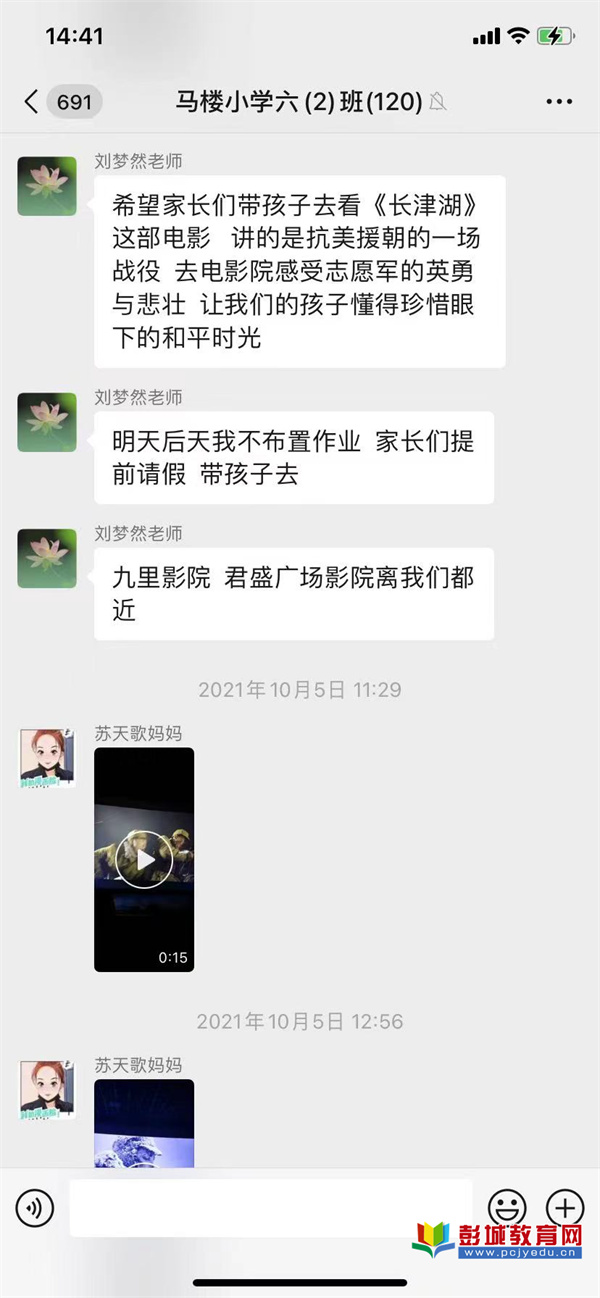600x1298 pixels.
Task: Switch to voice message input
Action: 35,1209
